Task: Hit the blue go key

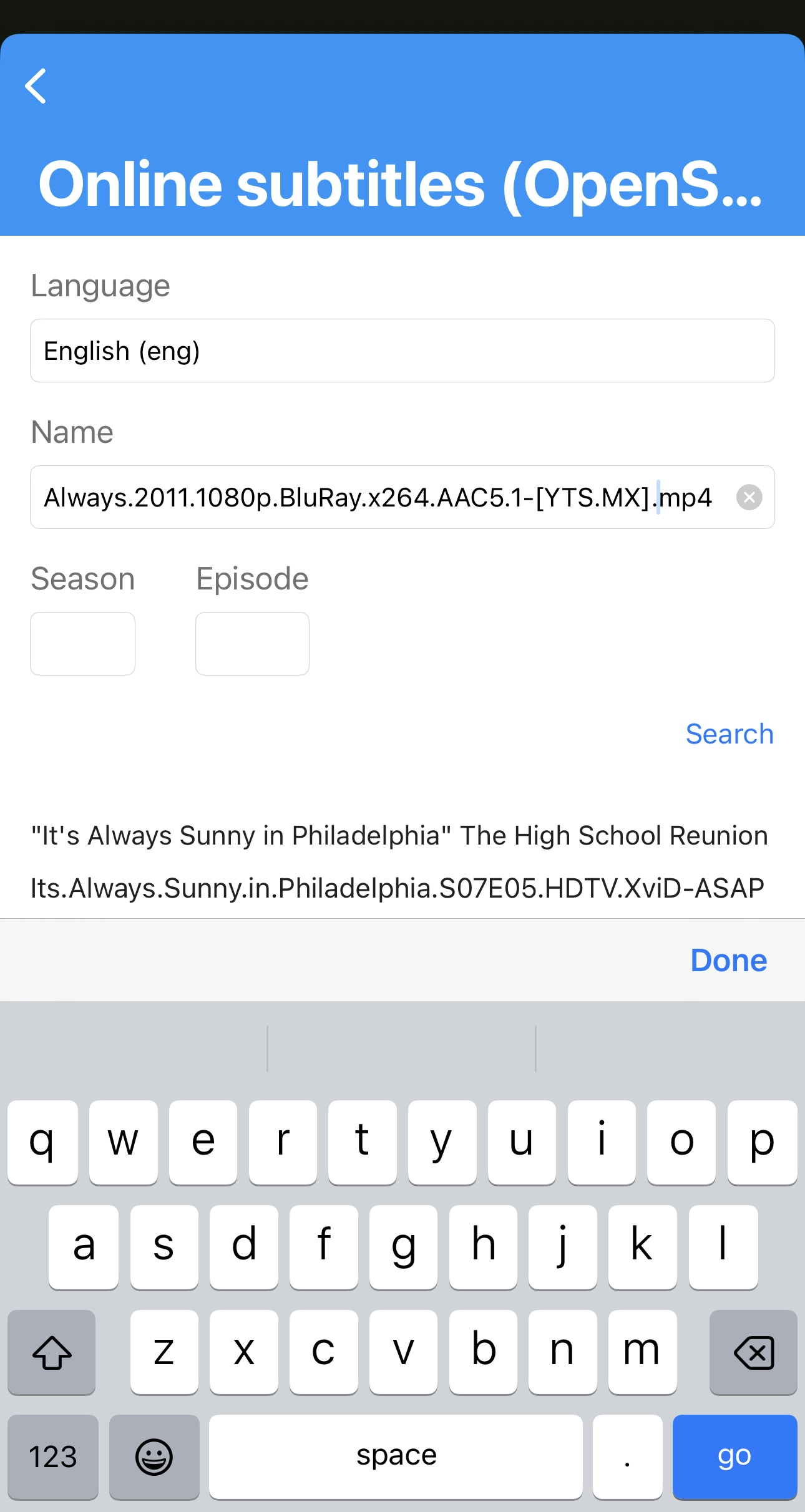Action: click(734, 1456)
